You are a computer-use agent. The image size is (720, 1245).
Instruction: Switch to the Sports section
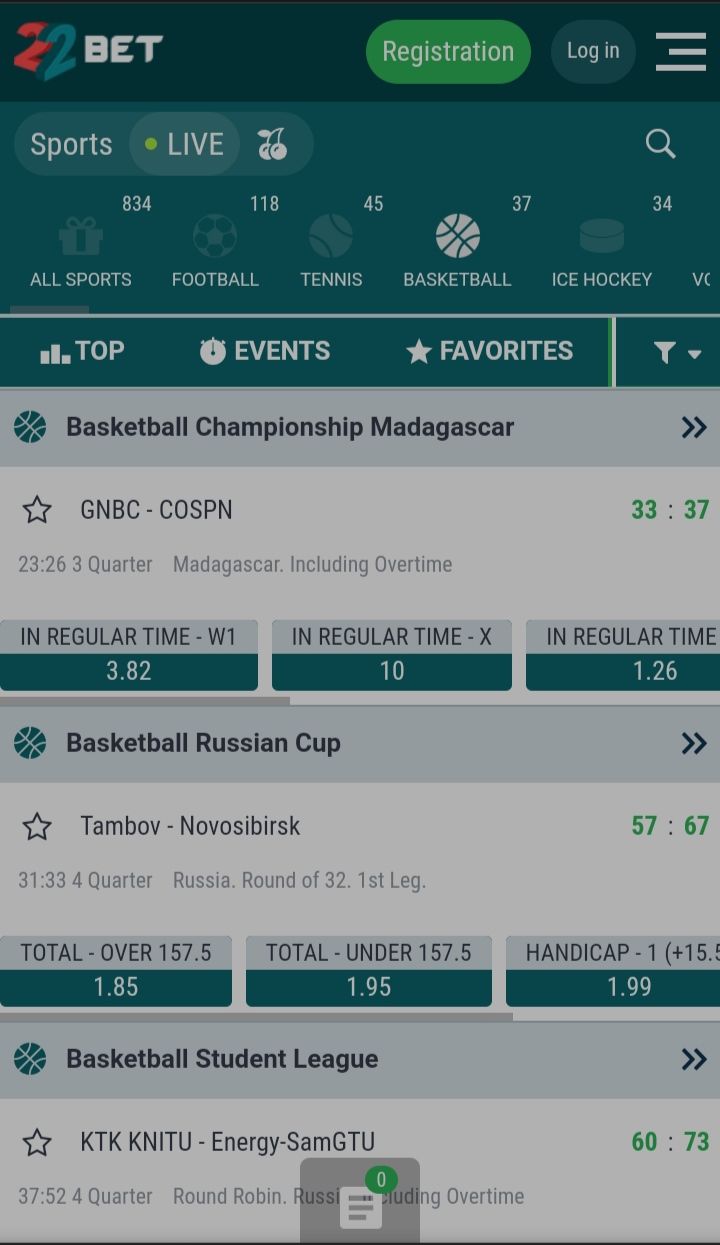(71, 144)
